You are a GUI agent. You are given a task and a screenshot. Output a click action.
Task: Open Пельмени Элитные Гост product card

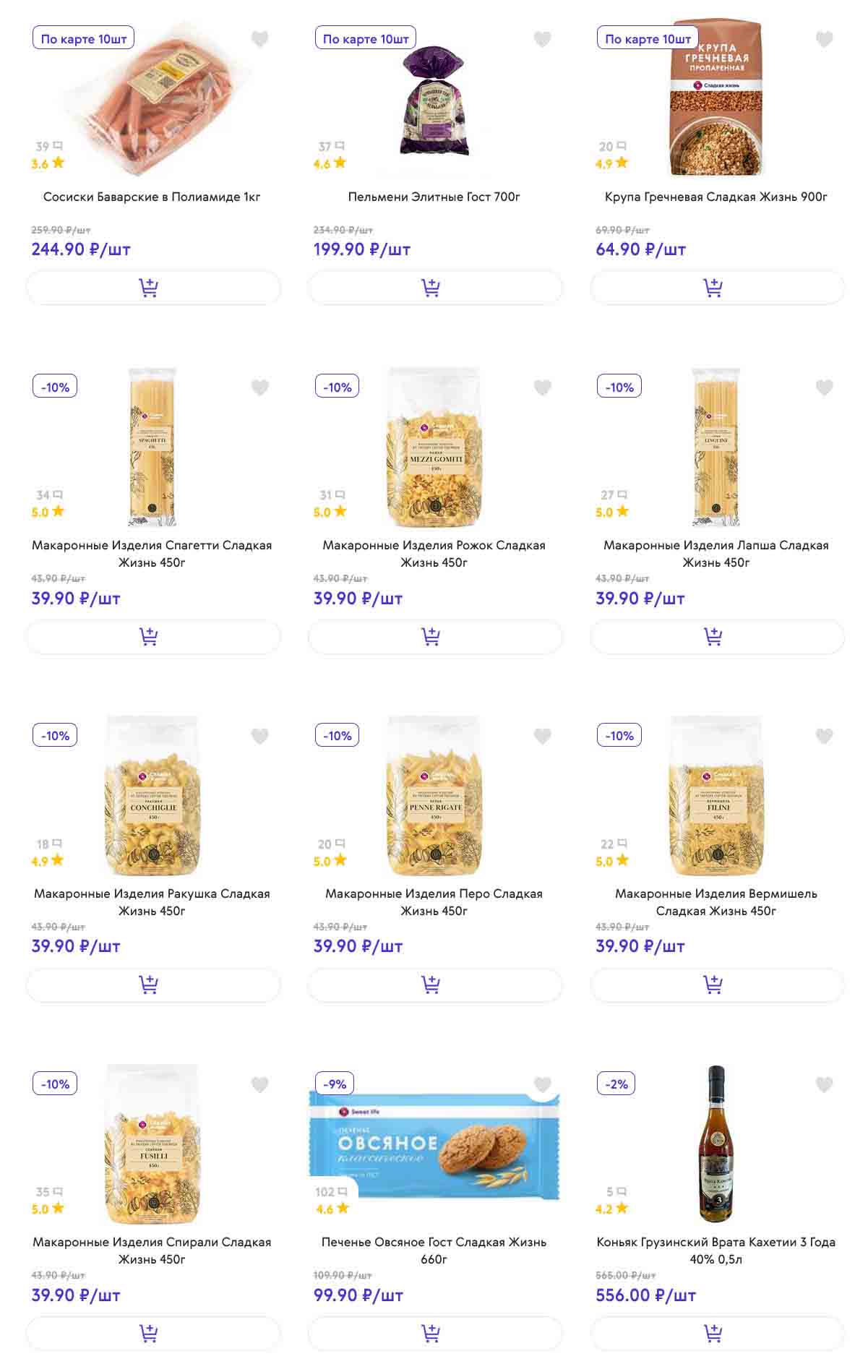pos(434,197)
